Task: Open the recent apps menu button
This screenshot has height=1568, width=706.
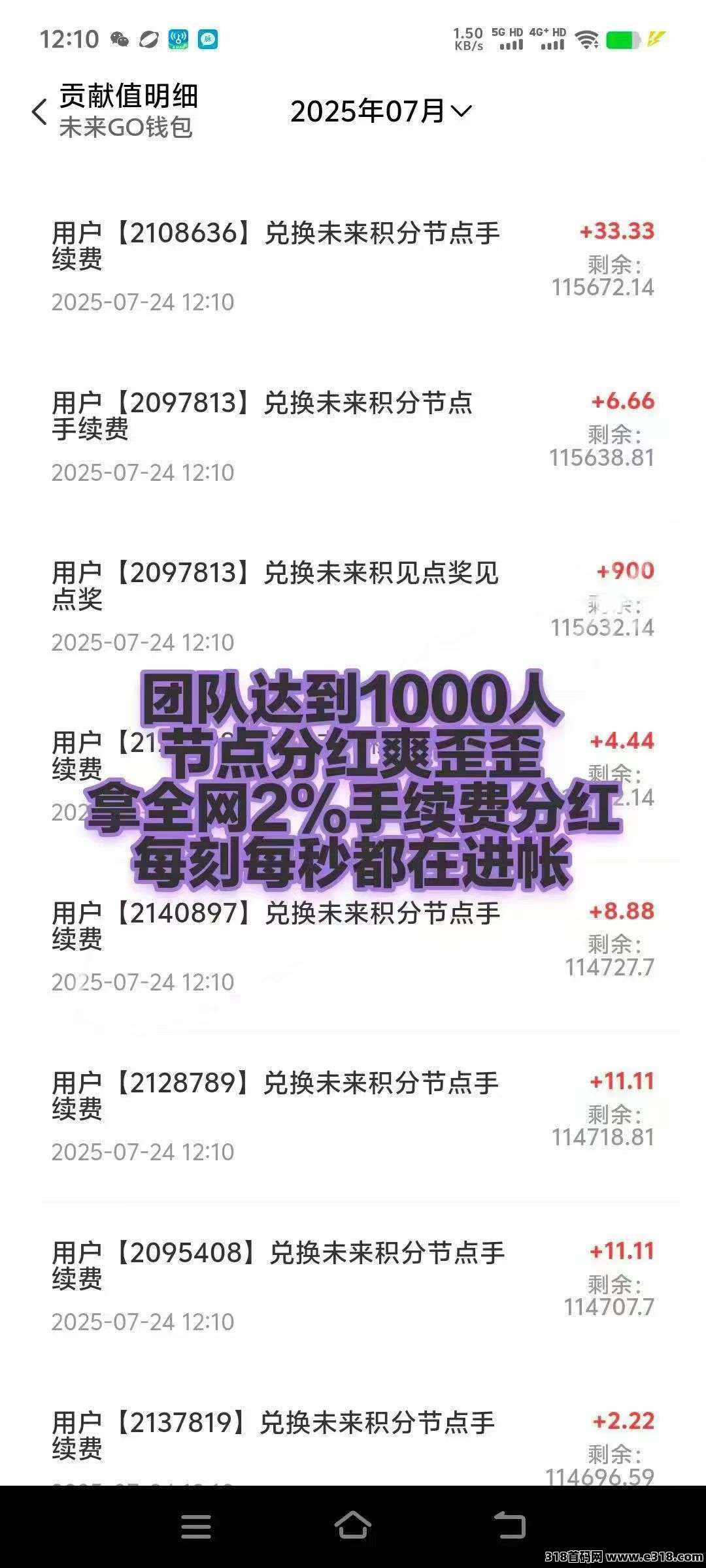Action: [x=196, y=1527]
